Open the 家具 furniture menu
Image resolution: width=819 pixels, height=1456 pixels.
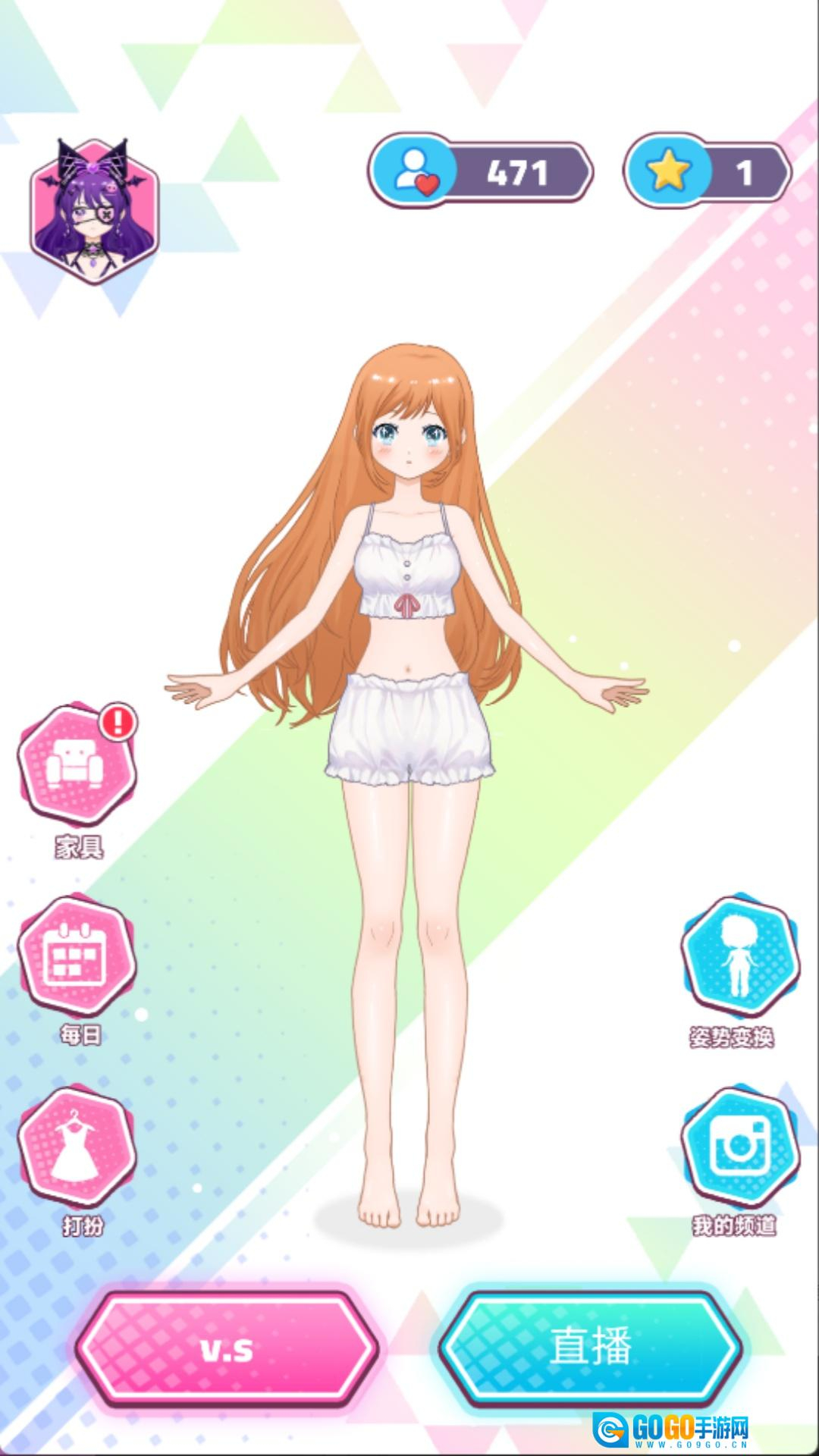[77, 766]
